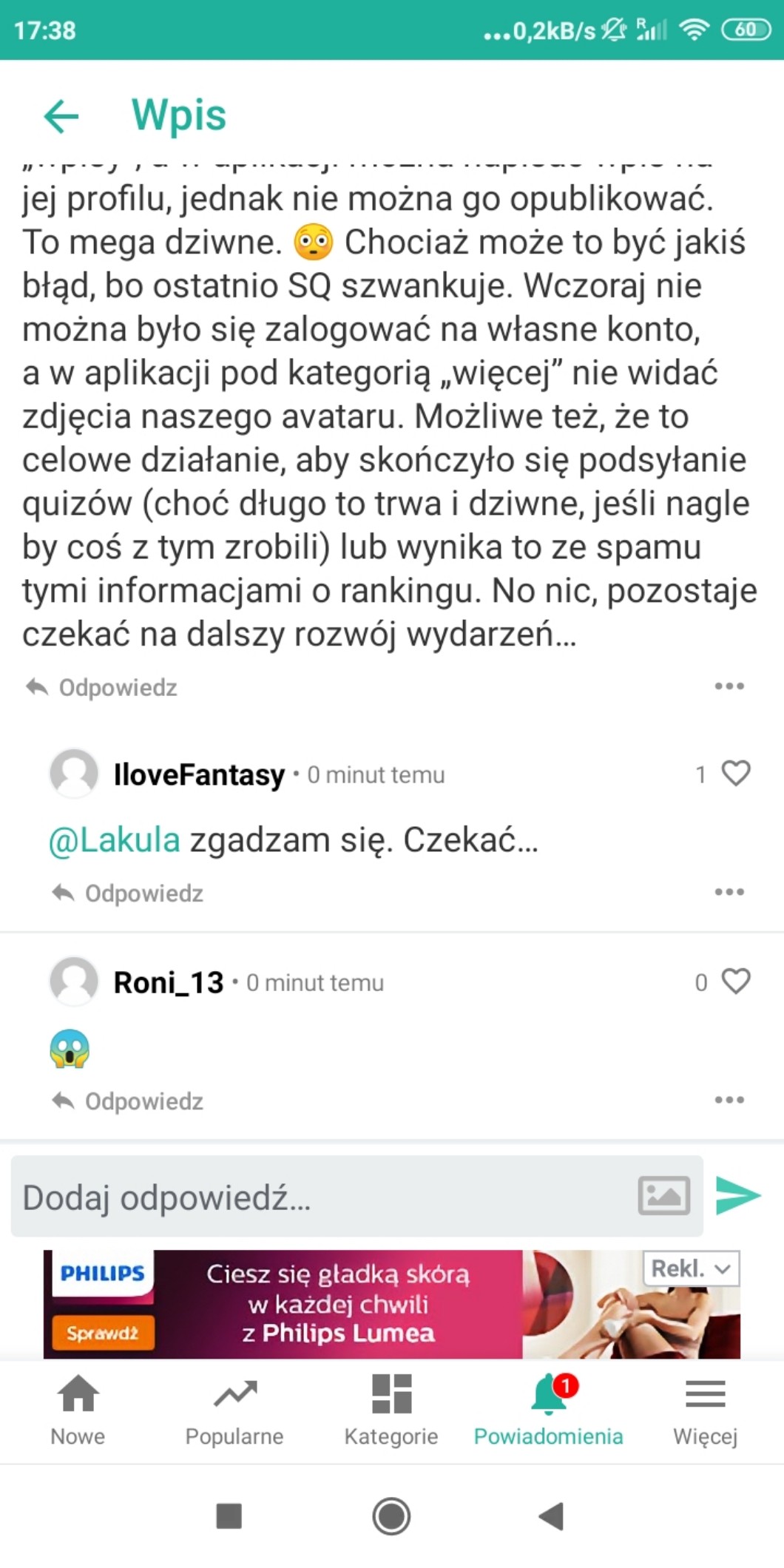Image resolution: width=784 pixels, height=1568 pixels.
Task: Reply to Roni_13's comment
Action: 129,1101
